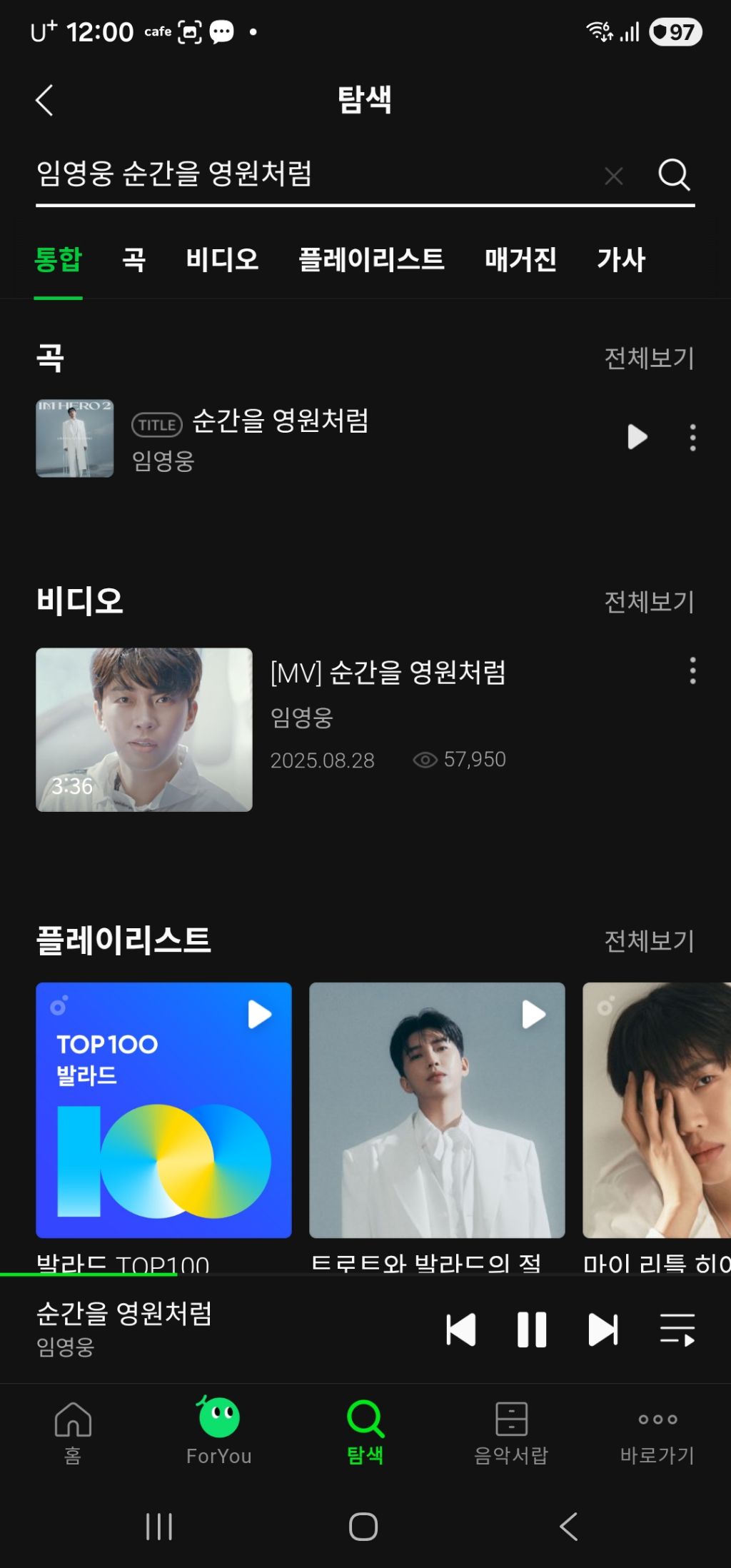Image resolution: width=731 pixels, height=1568 pixels.
Task: Open the current play queue
Action: click(677, 1330)
